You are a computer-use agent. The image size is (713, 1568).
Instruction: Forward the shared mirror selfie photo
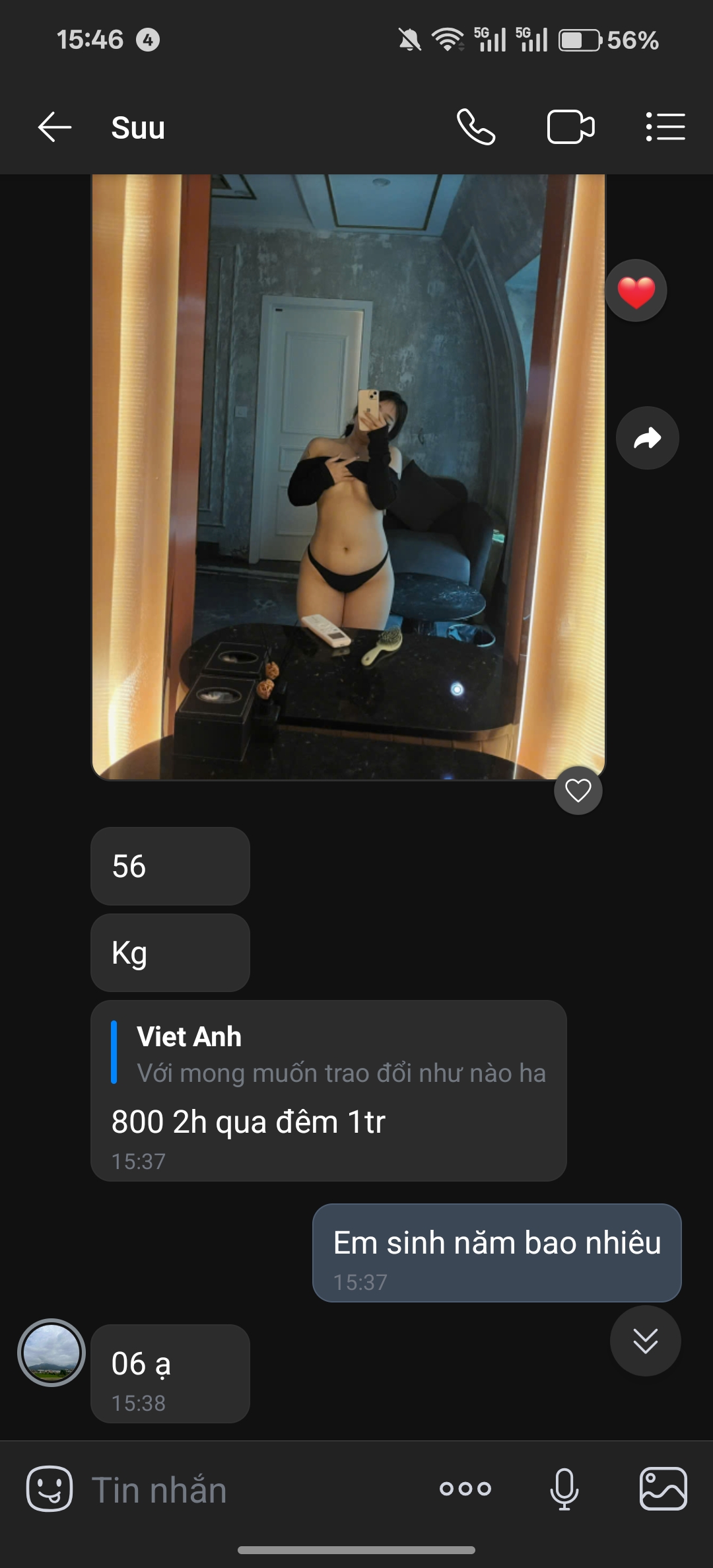click(x=647, y=437)
